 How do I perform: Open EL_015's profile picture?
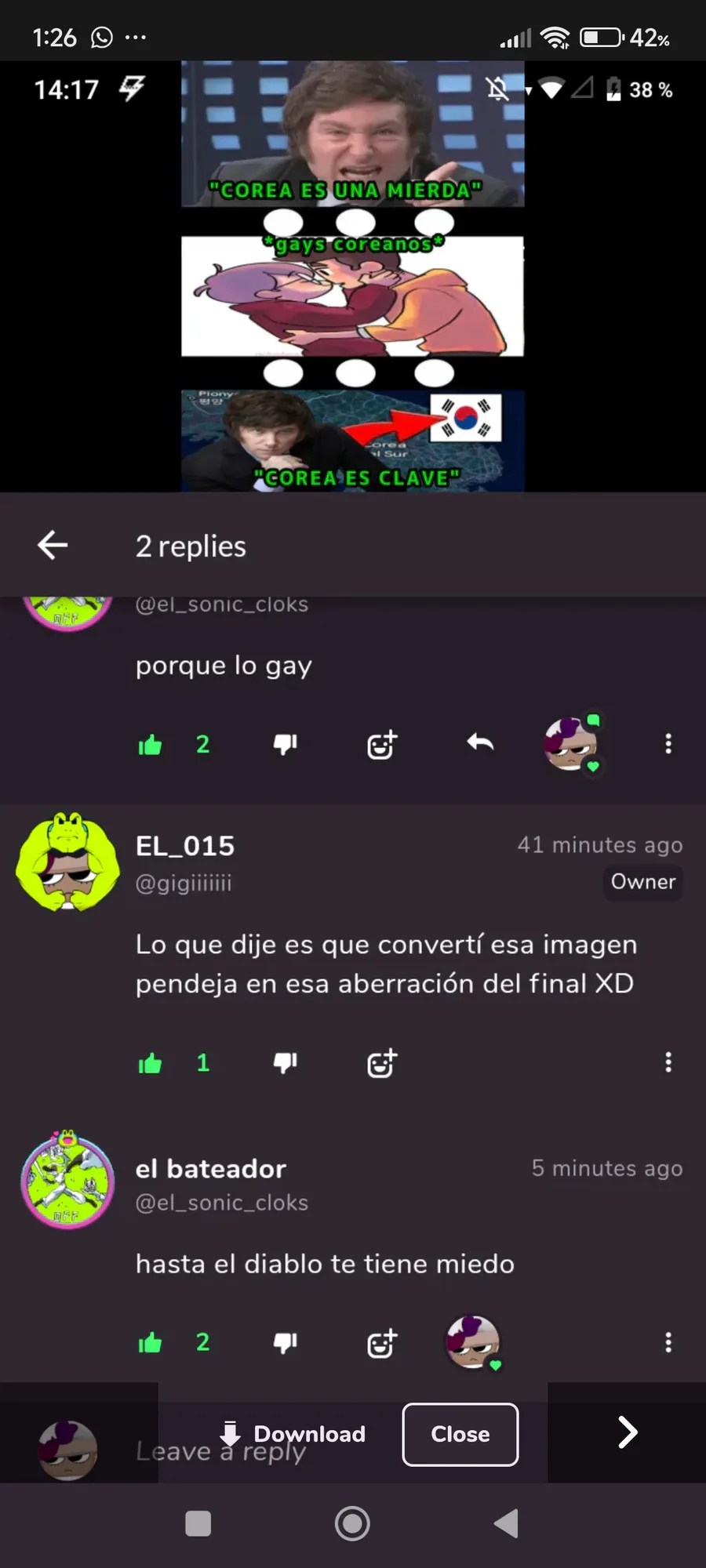(x=68, y=862)
